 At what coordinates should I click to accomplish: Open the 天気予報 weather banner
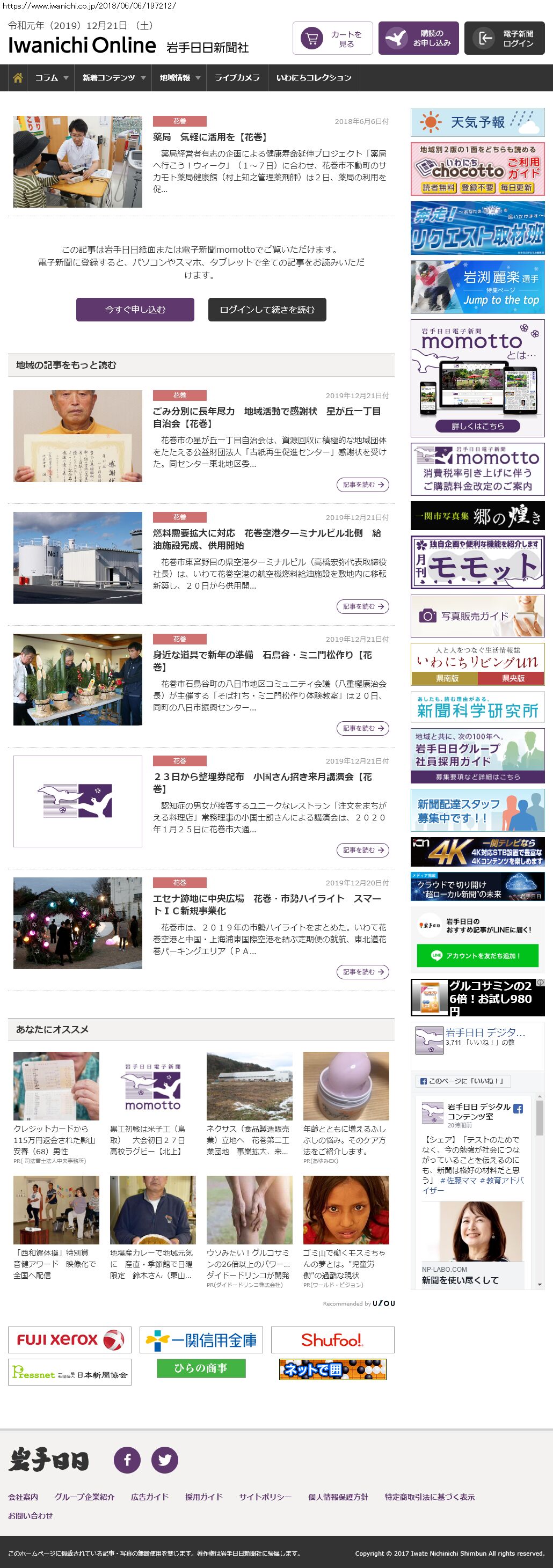[x=477, y=122]
